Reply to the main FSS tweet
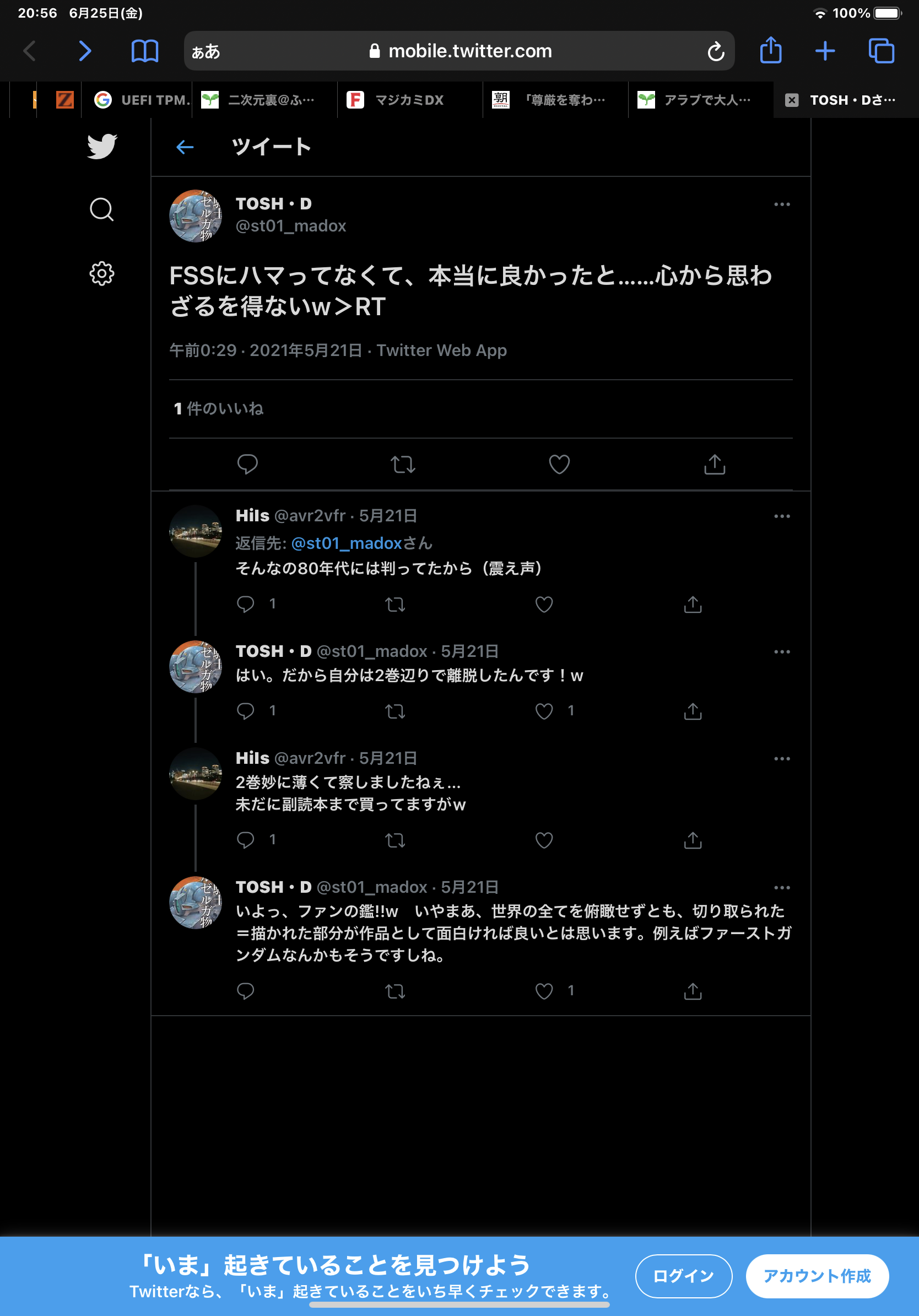The width and height of the screenshot is (919, 1316). (x=247, y=464)
